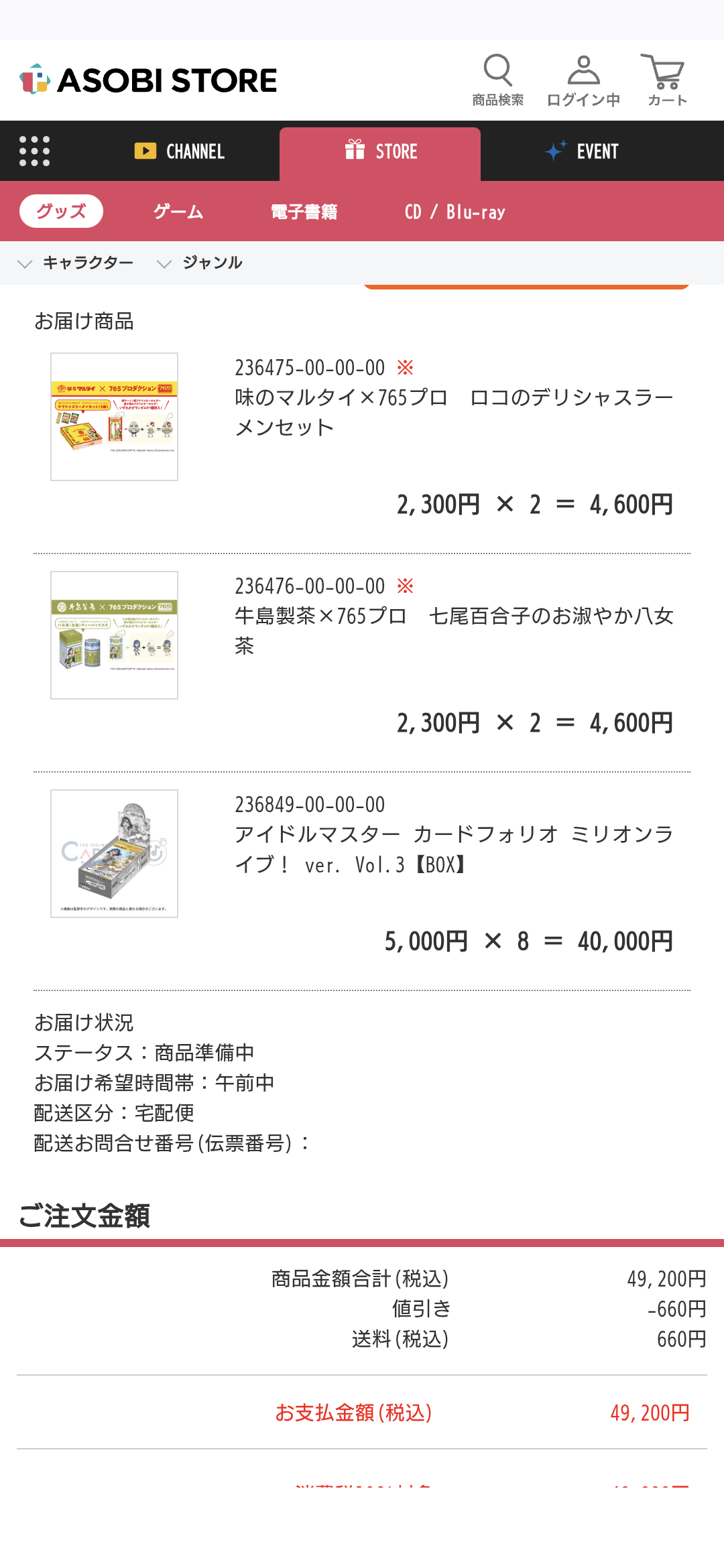Expand the キャラクター dropdown
This screenshot has height=1568, width=724.
(76, 263)
